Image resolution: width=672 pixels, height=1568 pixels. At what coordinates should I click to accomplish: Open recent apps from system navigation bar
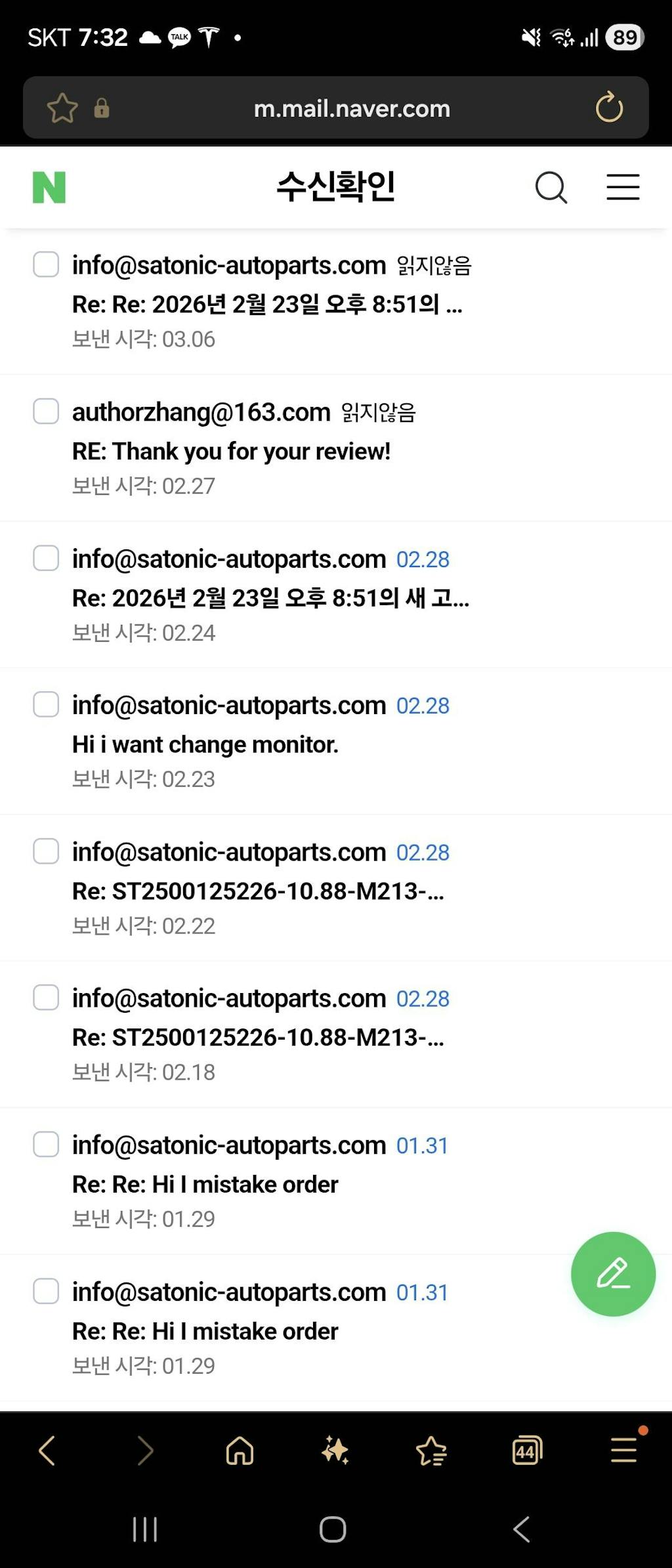point(144,1529)
